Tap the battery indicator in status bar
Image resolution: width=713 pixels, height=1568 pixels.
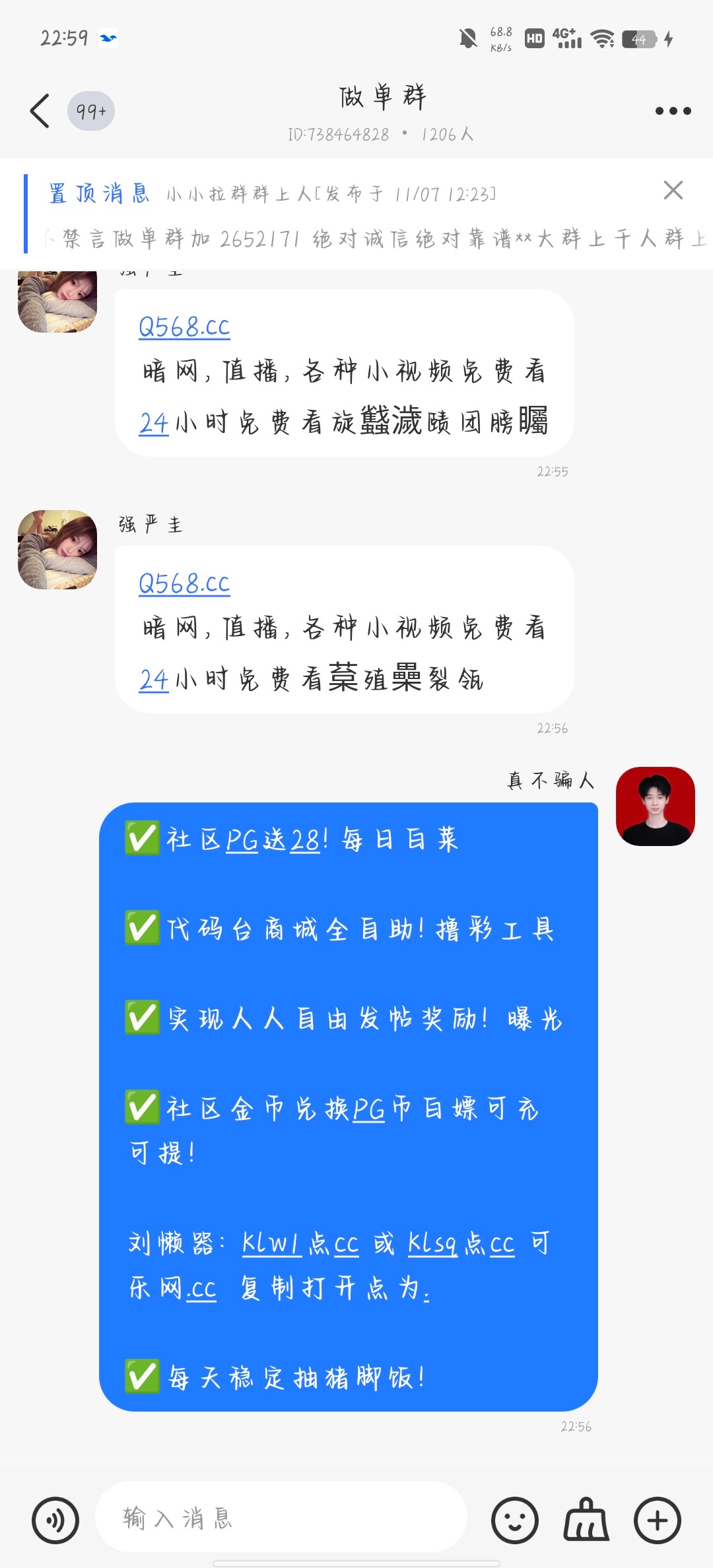638,38
